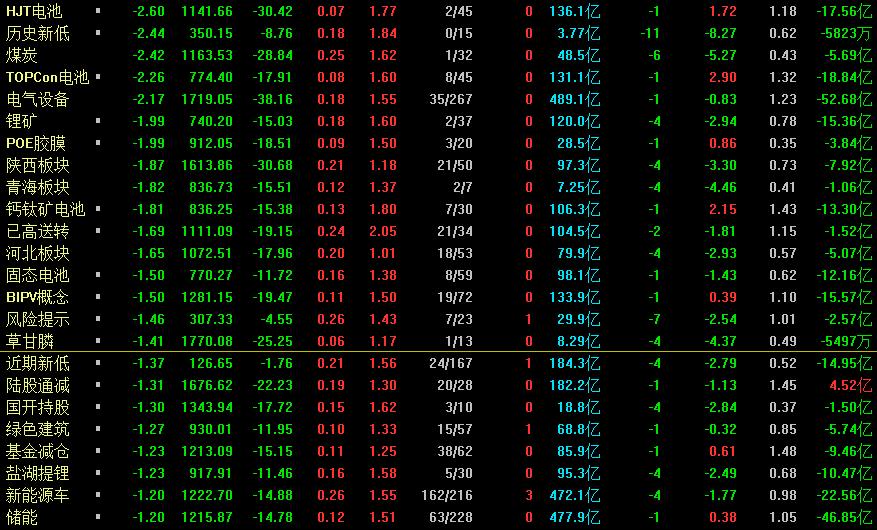
Task: Select the 风险提示 row
Action: pos(38,319)
